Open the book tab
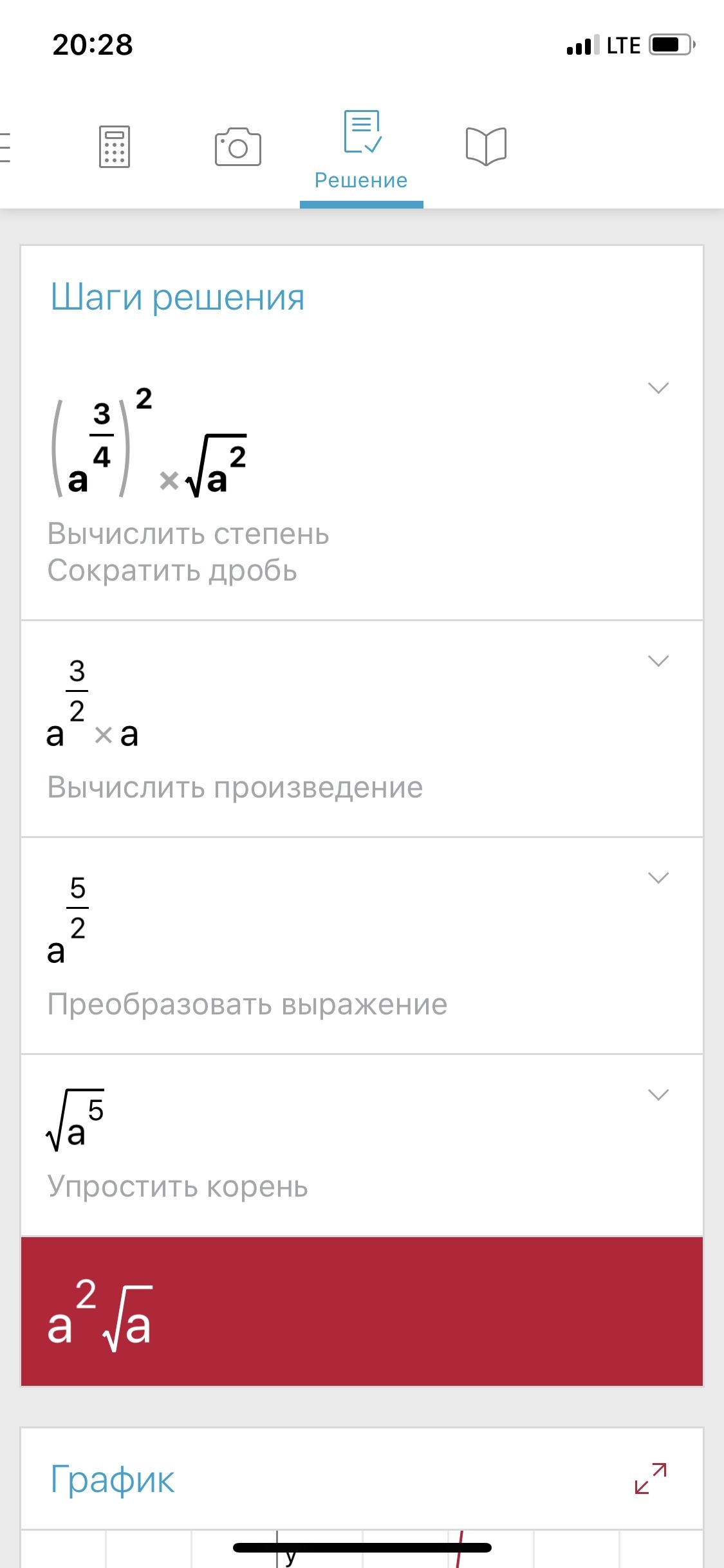The height and width of the screenshot is (1568, 724). [x=486, y=147]
